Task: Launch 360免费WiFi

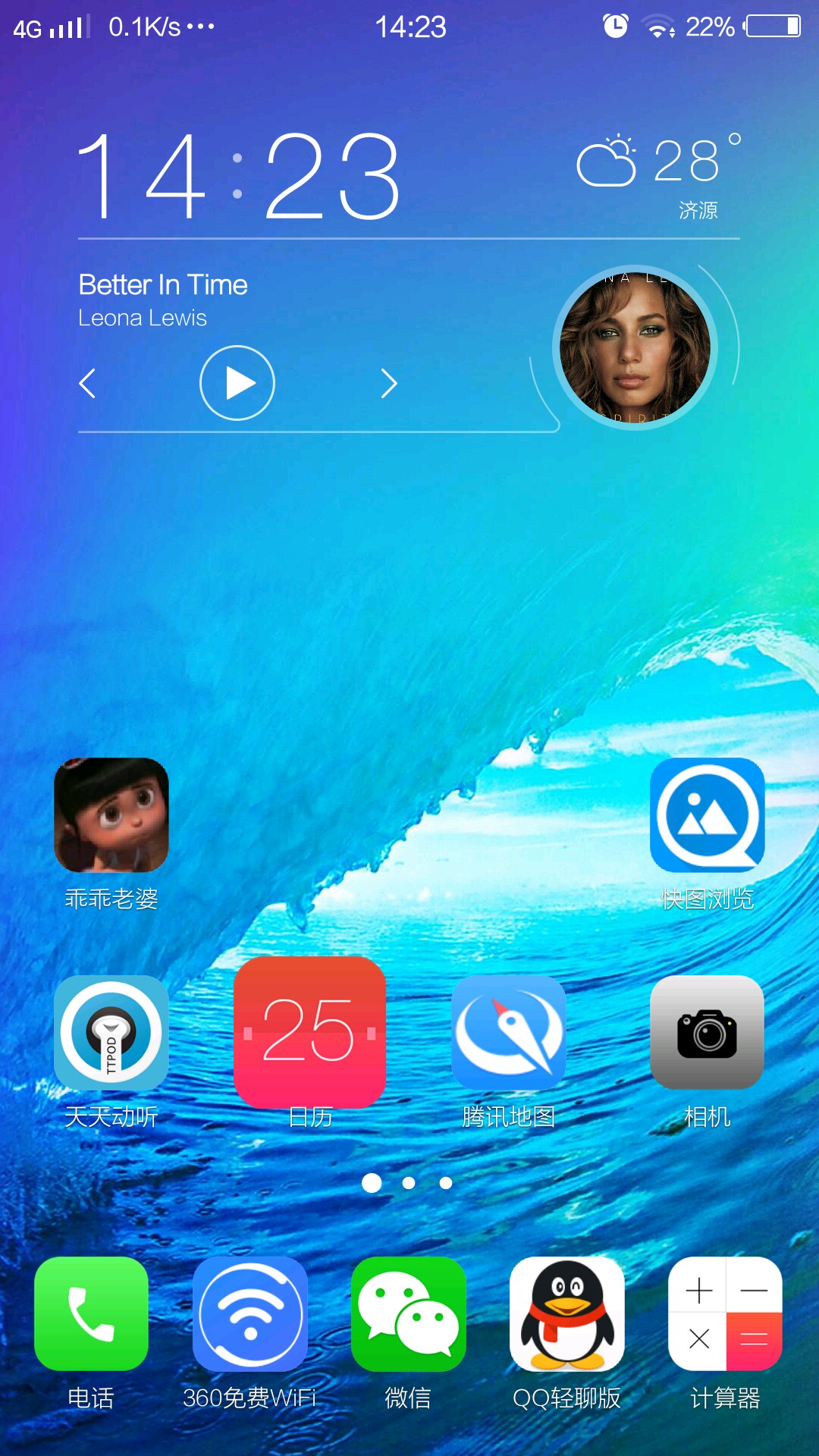Action: 249,1313
